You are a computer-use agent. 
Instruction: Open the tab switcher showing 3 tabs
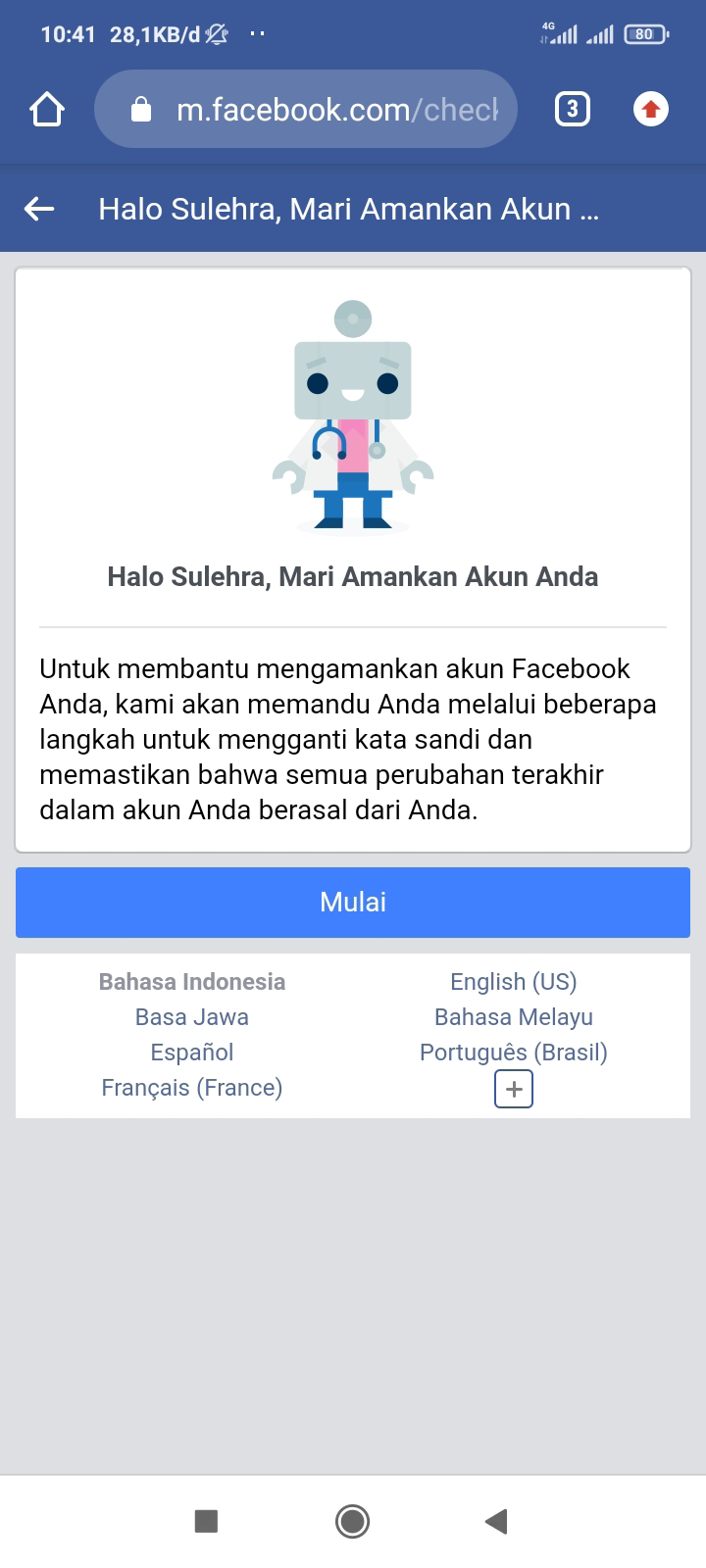tap(573, 109)
